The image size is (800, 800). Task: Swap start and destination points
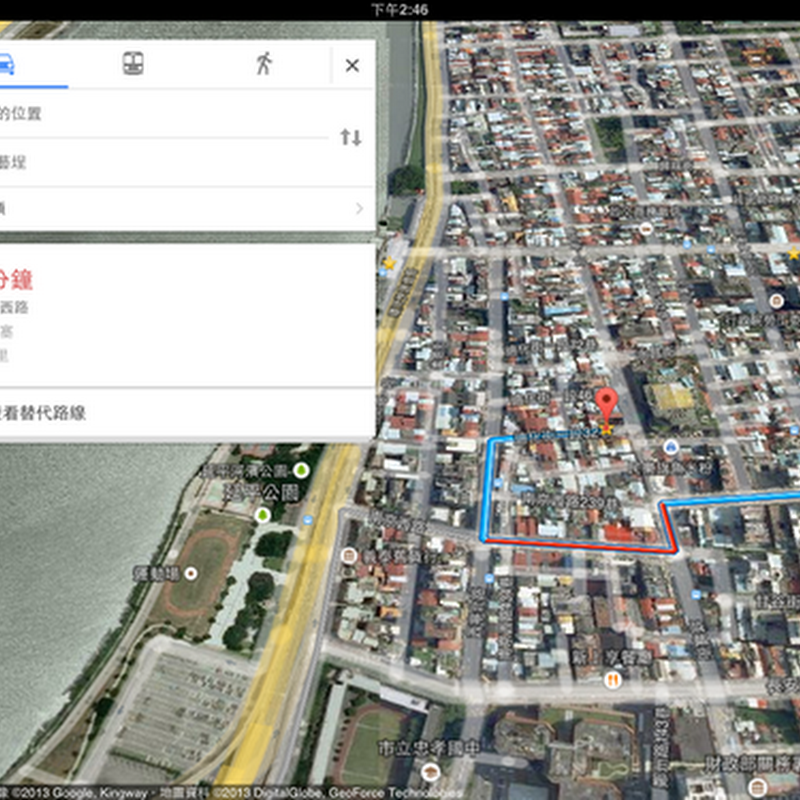(350, 137)
